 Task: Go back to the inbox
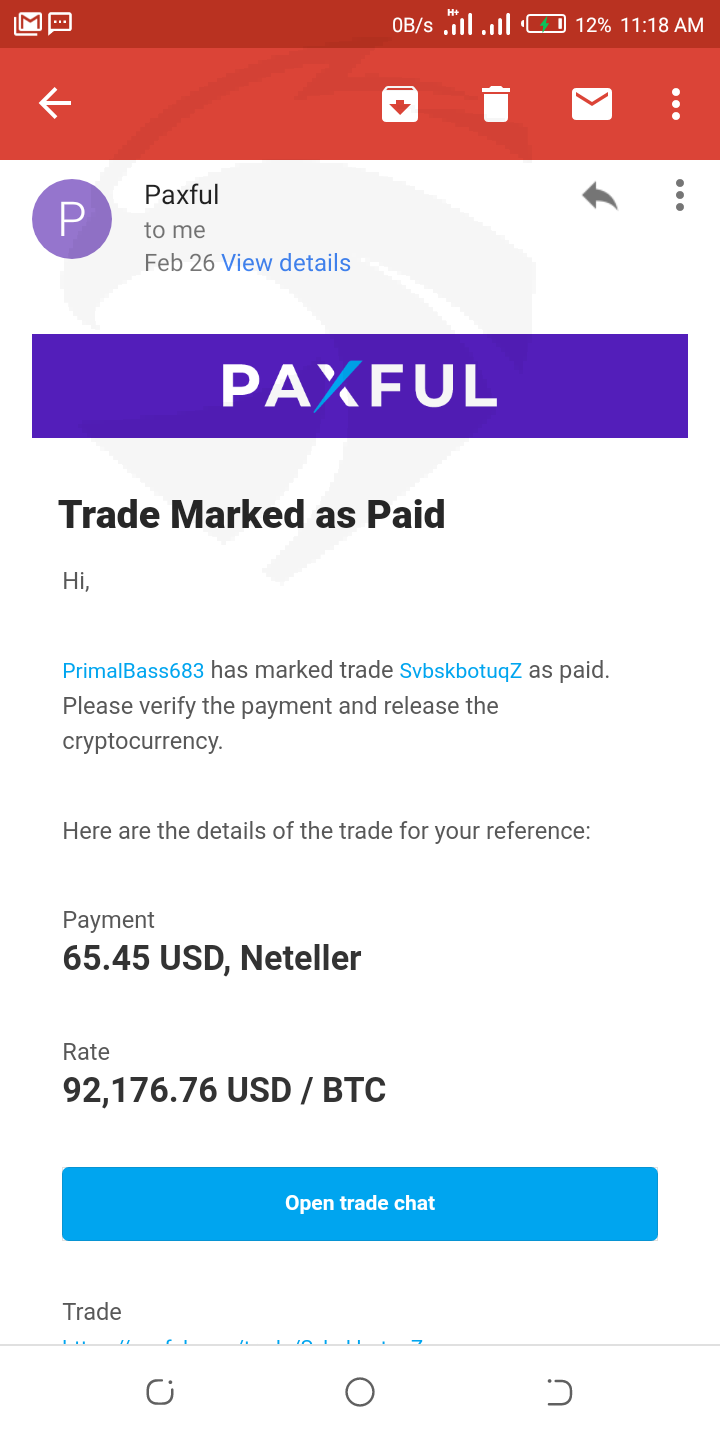(55, 103)
